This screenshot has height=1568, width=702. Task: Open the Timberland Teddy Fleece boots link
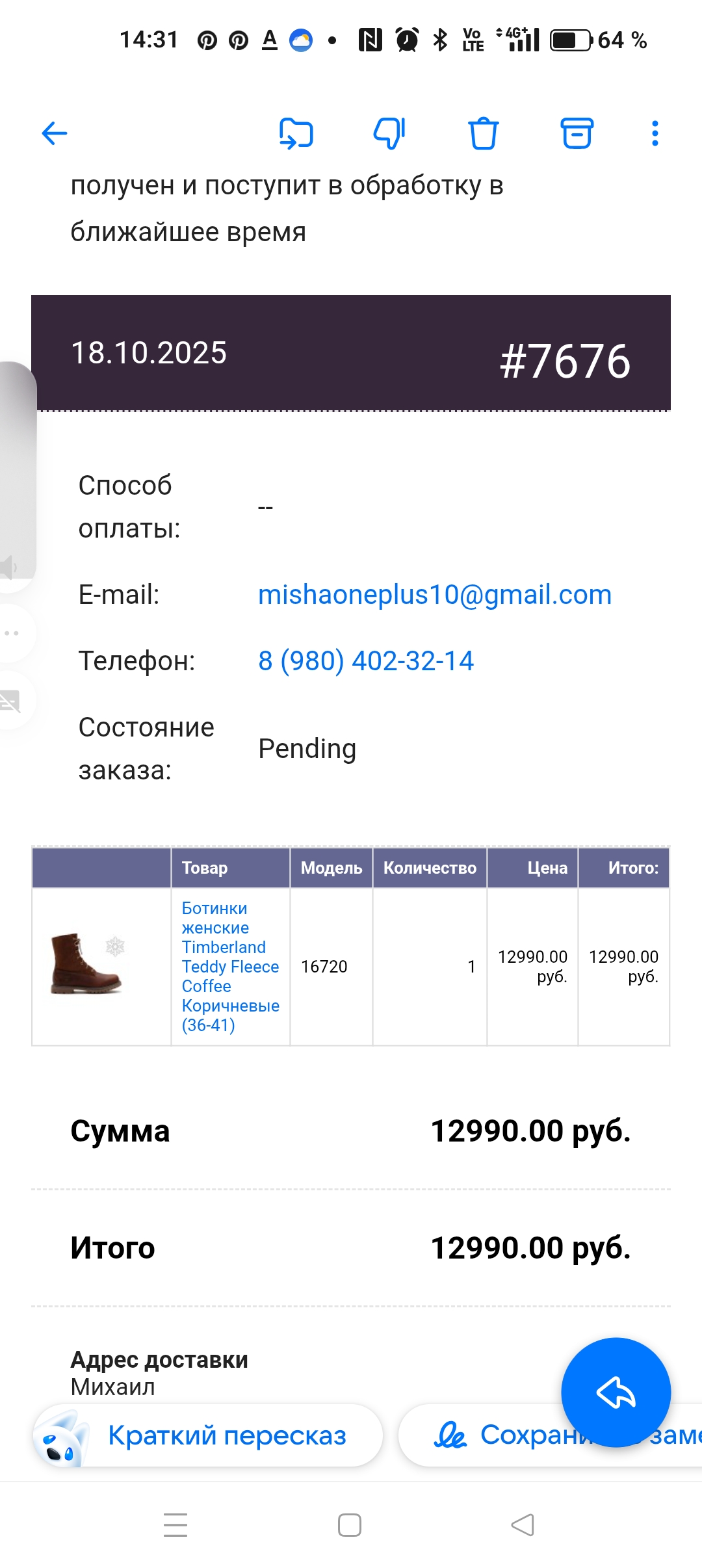(x=230, y=966)
